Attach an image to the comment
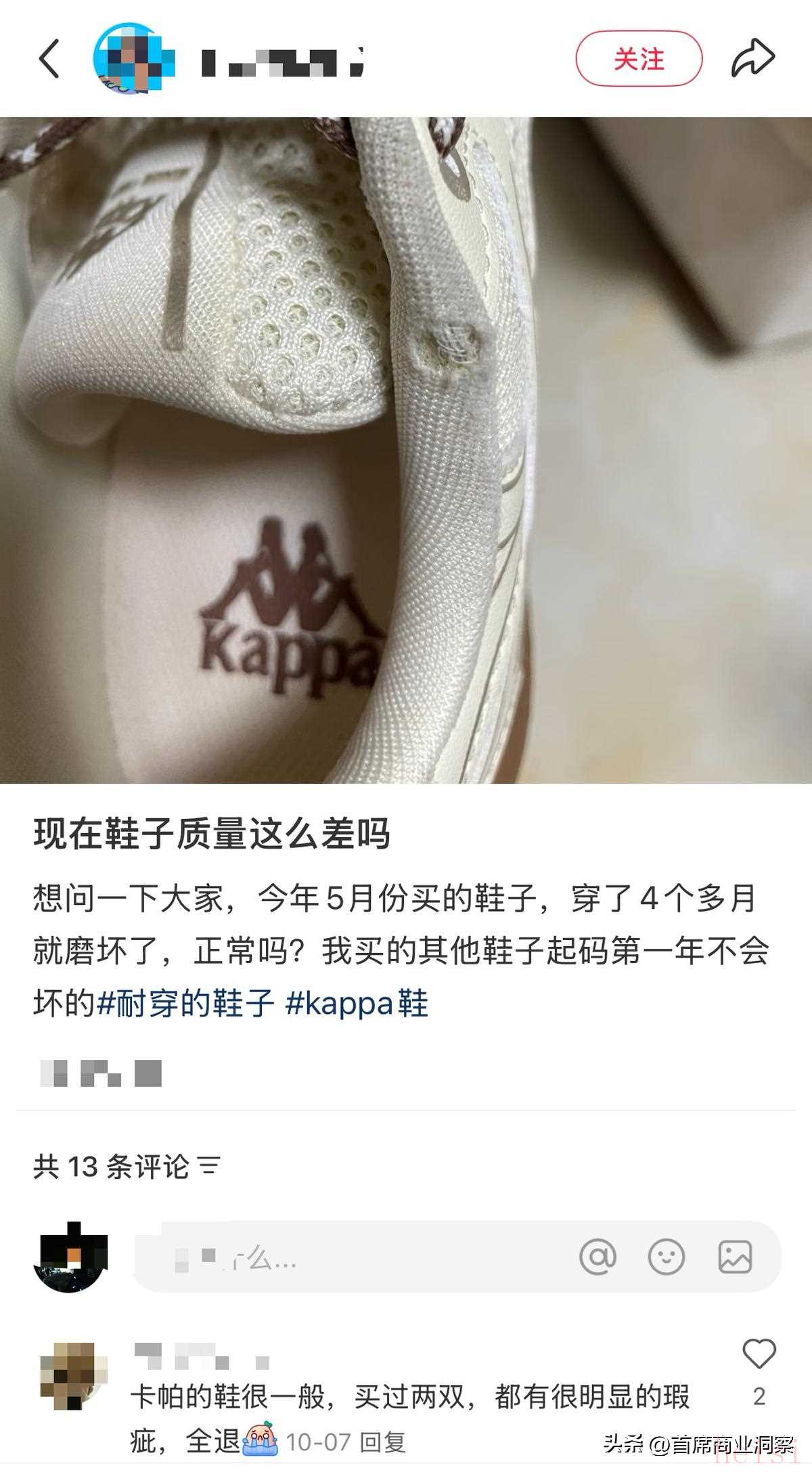 tap(735, 1257)
